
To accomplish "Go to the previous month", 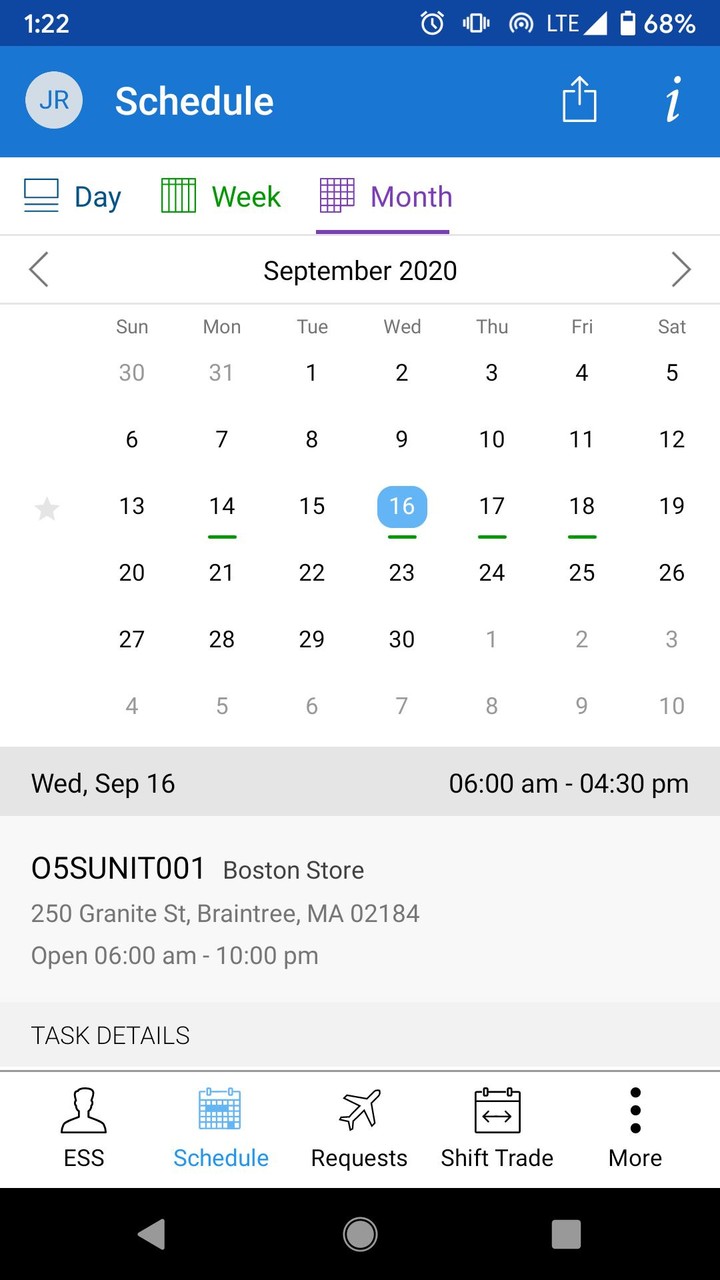I will click(39, 270).
